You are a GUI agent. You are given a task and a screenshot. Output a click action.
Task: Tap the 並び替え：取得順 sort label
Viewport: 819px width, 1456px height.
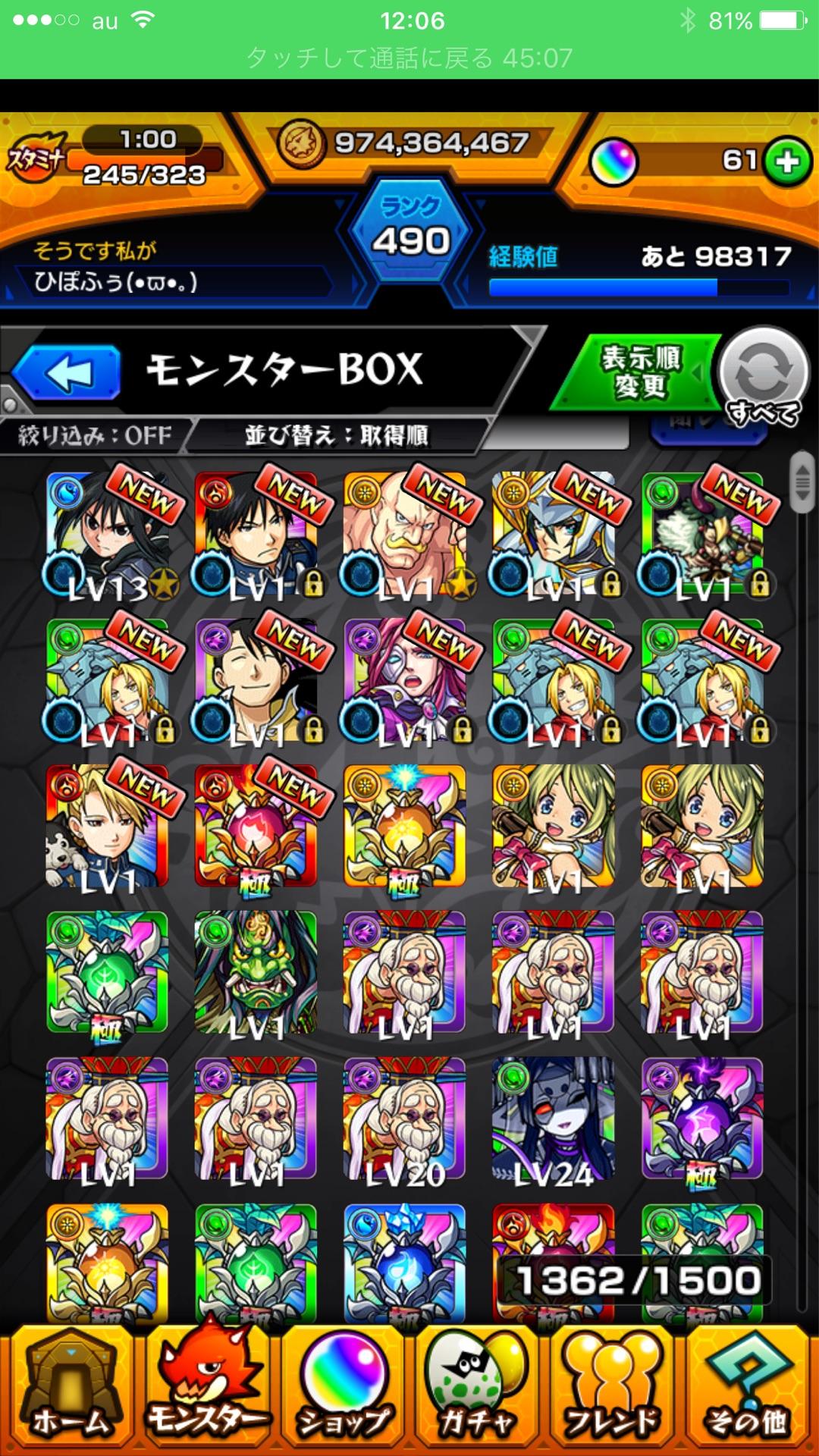(x=336, y=435)
